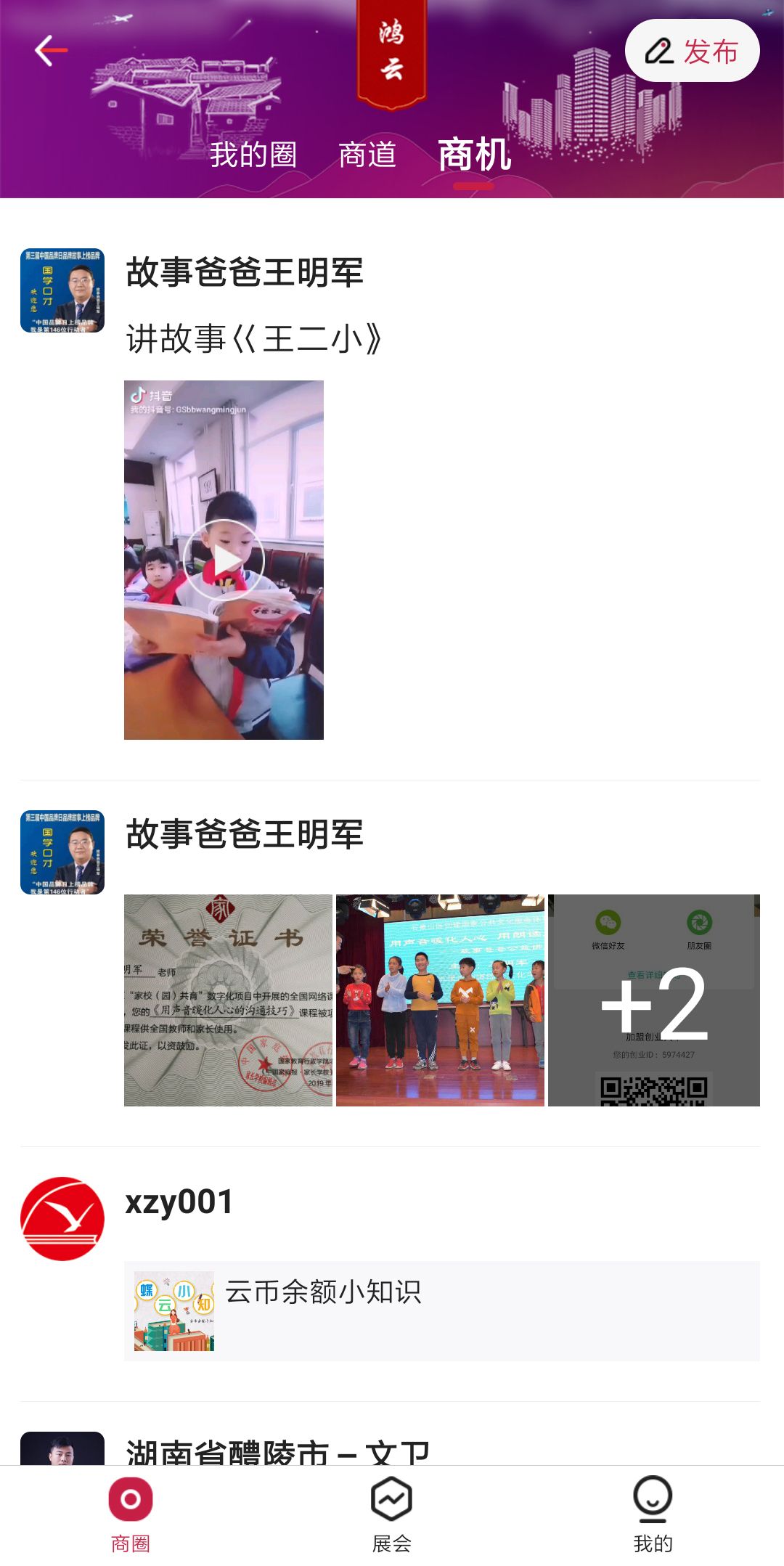Switch to the 我的圈 tab
The image size is (784, 1566).
pyautogui.click(x=253, y=155)
